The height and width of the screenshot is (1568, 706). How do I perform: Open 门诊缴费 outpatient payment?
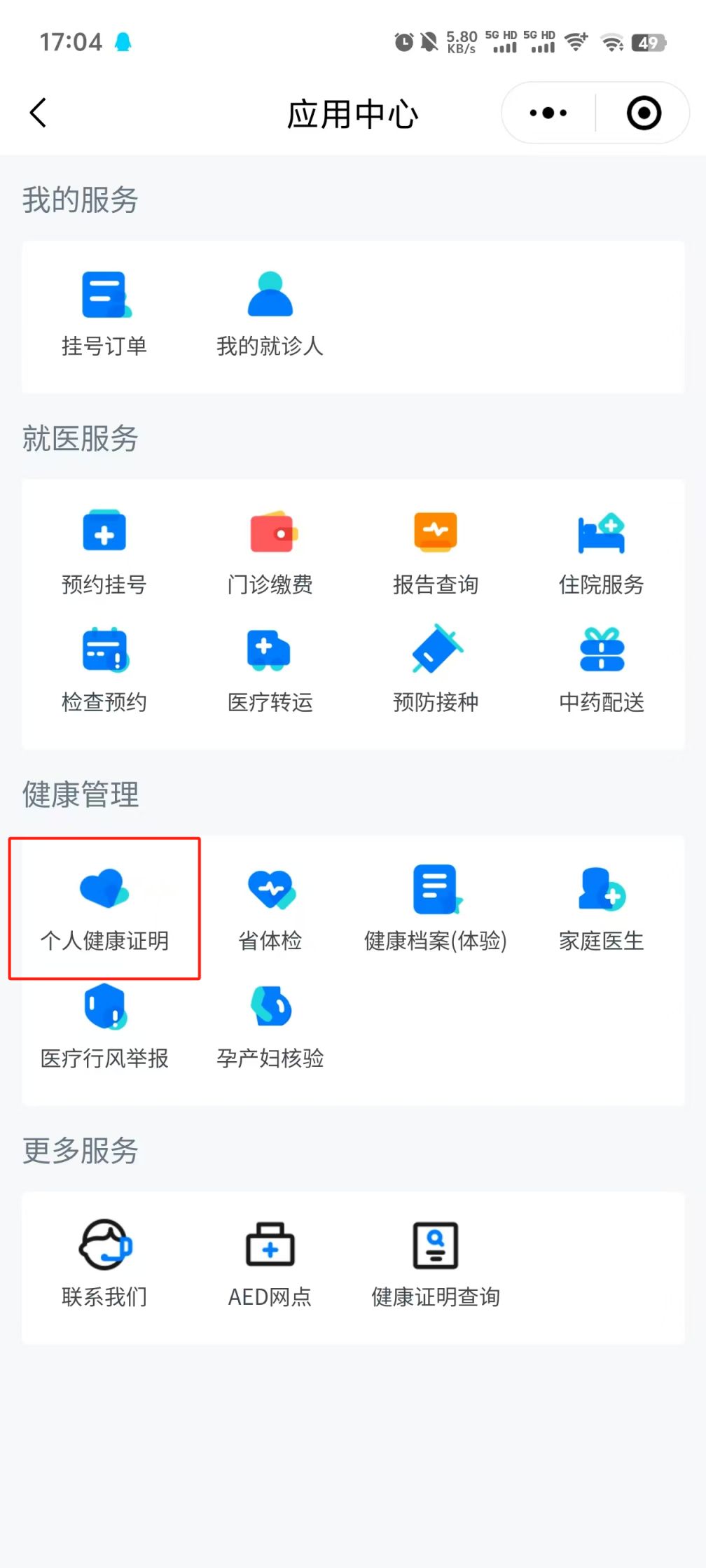[270, 553]
